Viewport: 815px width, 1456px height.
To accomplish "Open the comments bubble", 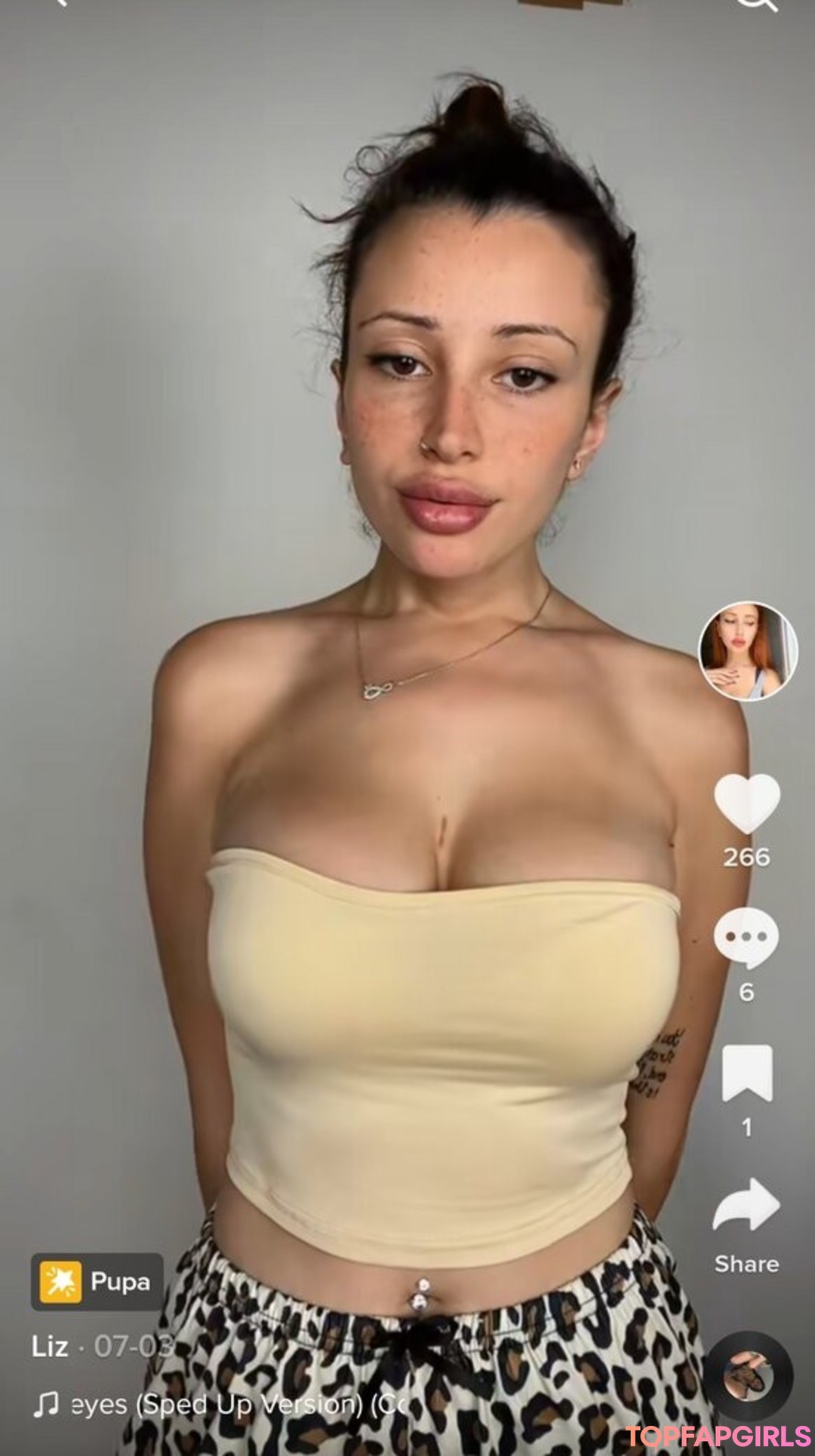I will pyautogui.click(x=746, y=938).
